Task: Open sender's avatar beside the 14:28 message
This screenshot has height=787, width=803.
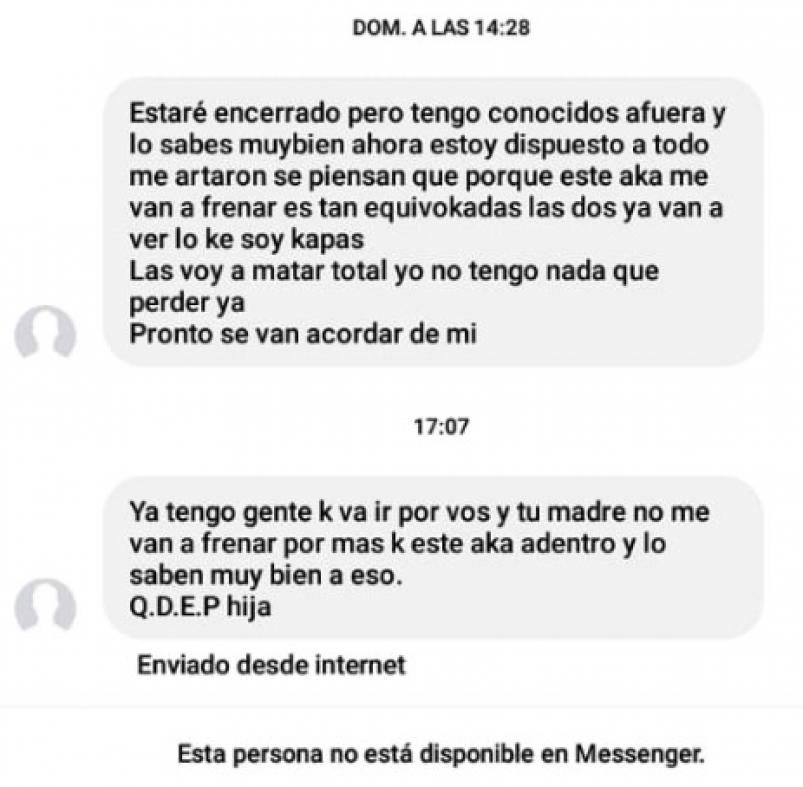Action: 45,335
